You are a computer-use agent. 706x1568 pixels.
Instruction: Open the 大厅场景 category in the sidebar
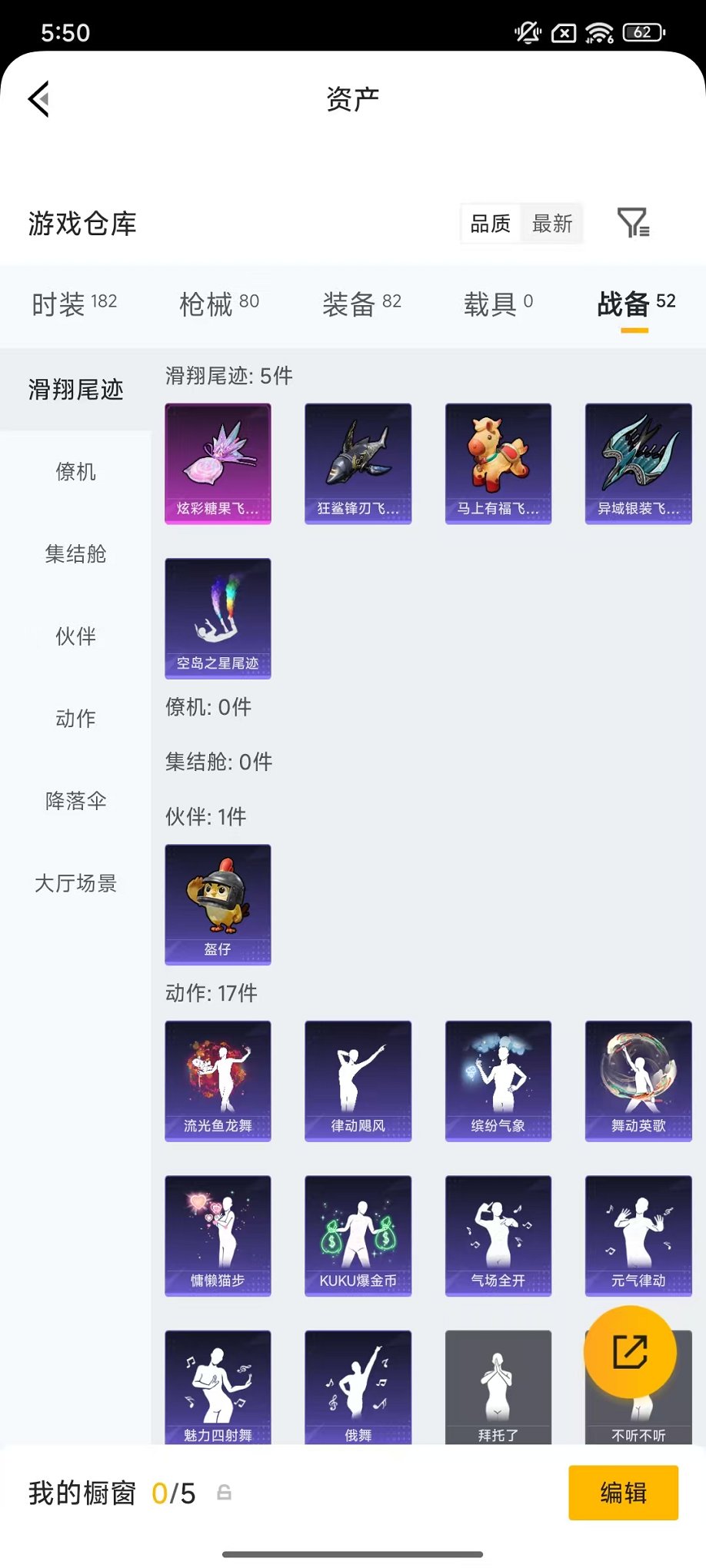(75, 884)
